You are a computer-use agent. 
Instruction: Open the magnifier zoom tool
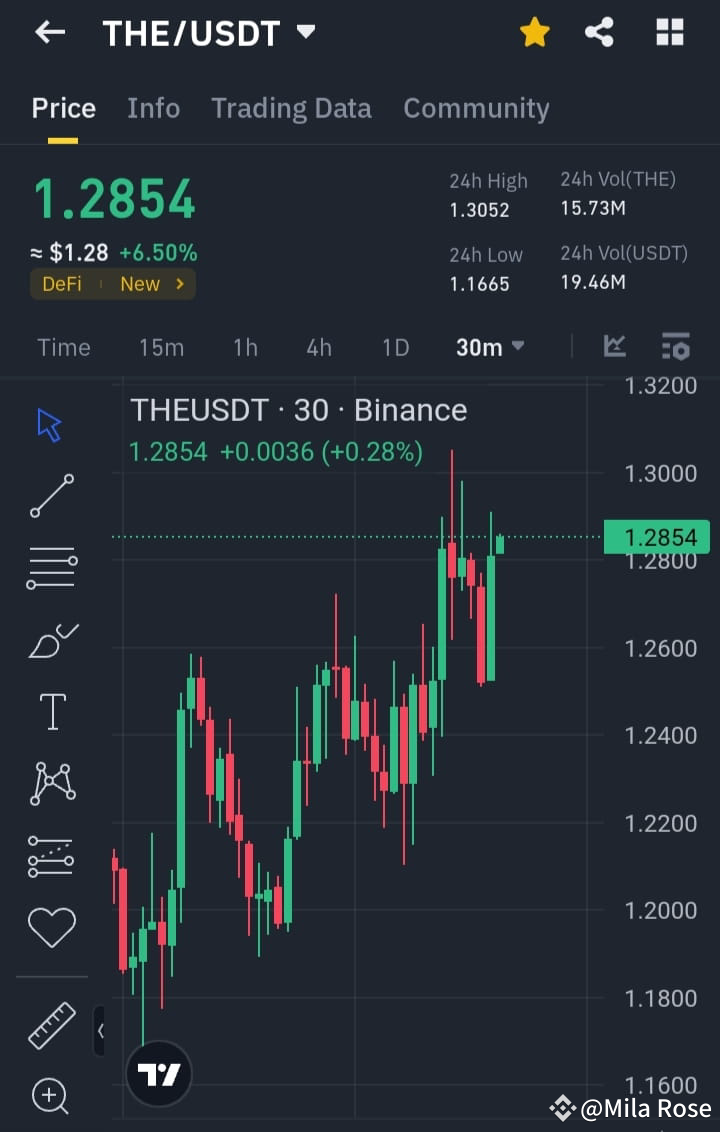49,1096
